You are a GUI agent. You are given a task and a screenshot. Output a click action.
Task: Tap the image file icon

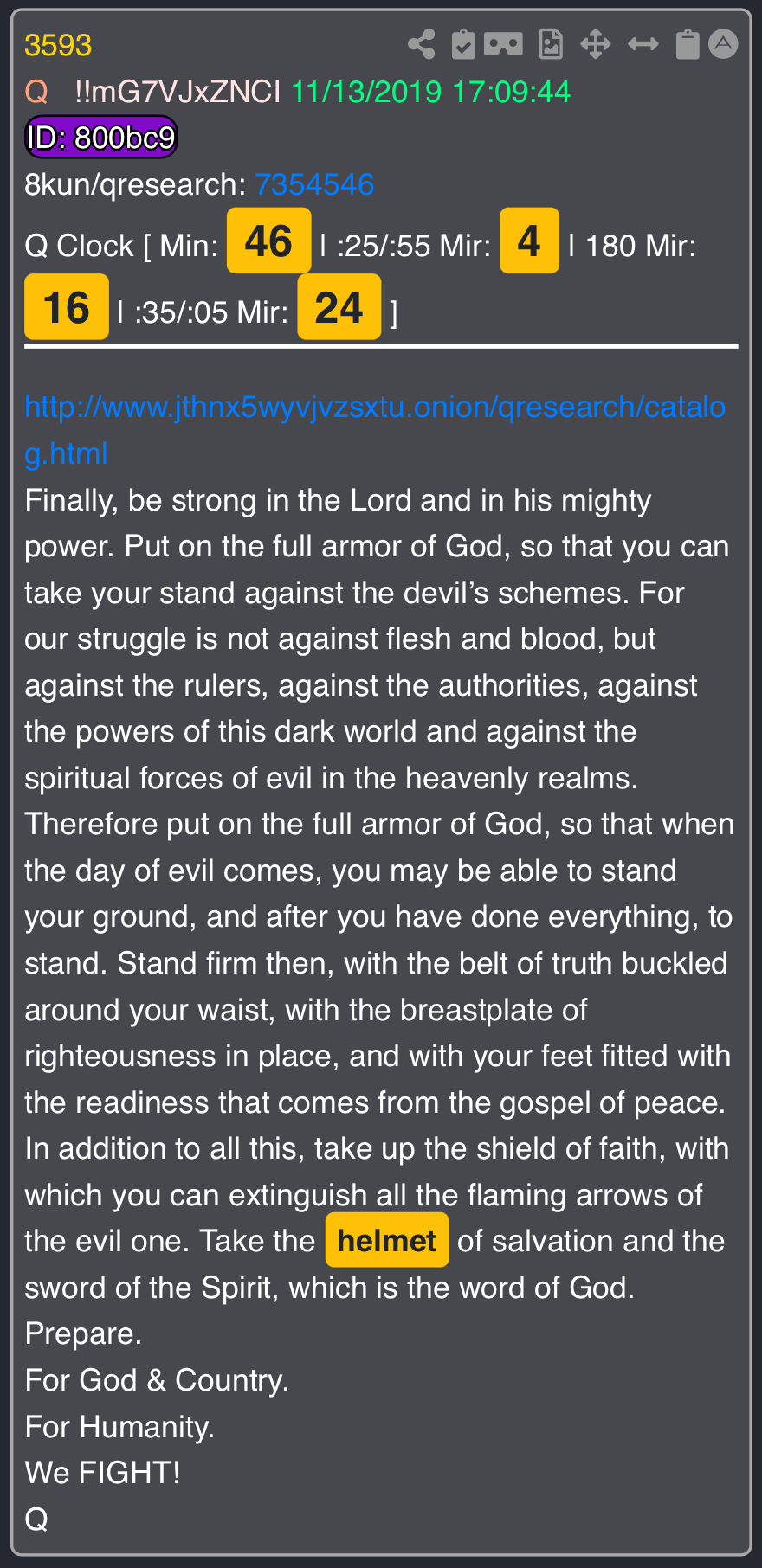[551, 44]
